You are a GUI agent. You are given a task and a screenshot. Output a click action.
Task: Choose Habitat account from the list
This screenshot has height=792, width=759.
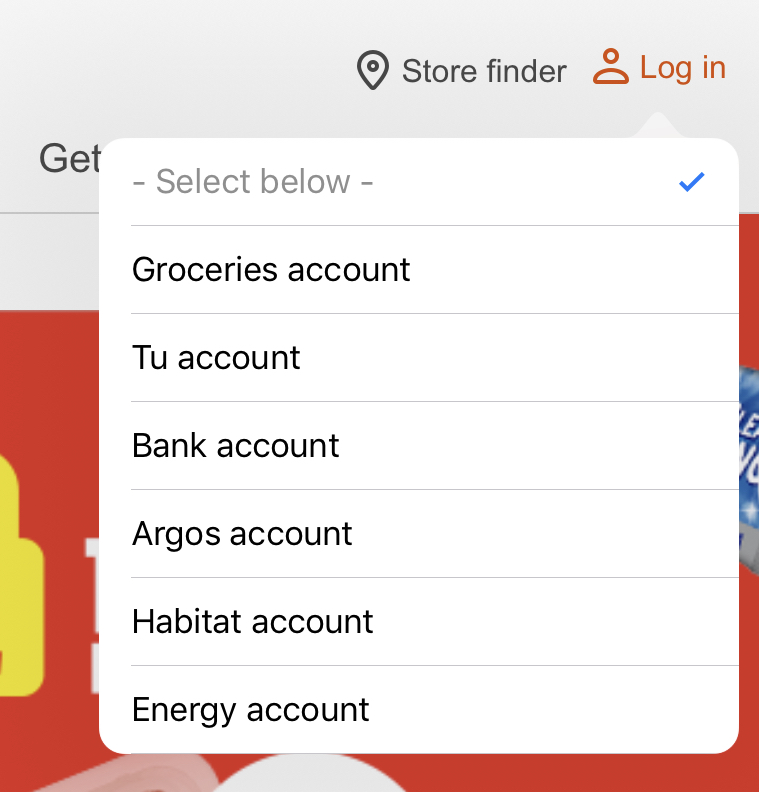pos(418,622)
